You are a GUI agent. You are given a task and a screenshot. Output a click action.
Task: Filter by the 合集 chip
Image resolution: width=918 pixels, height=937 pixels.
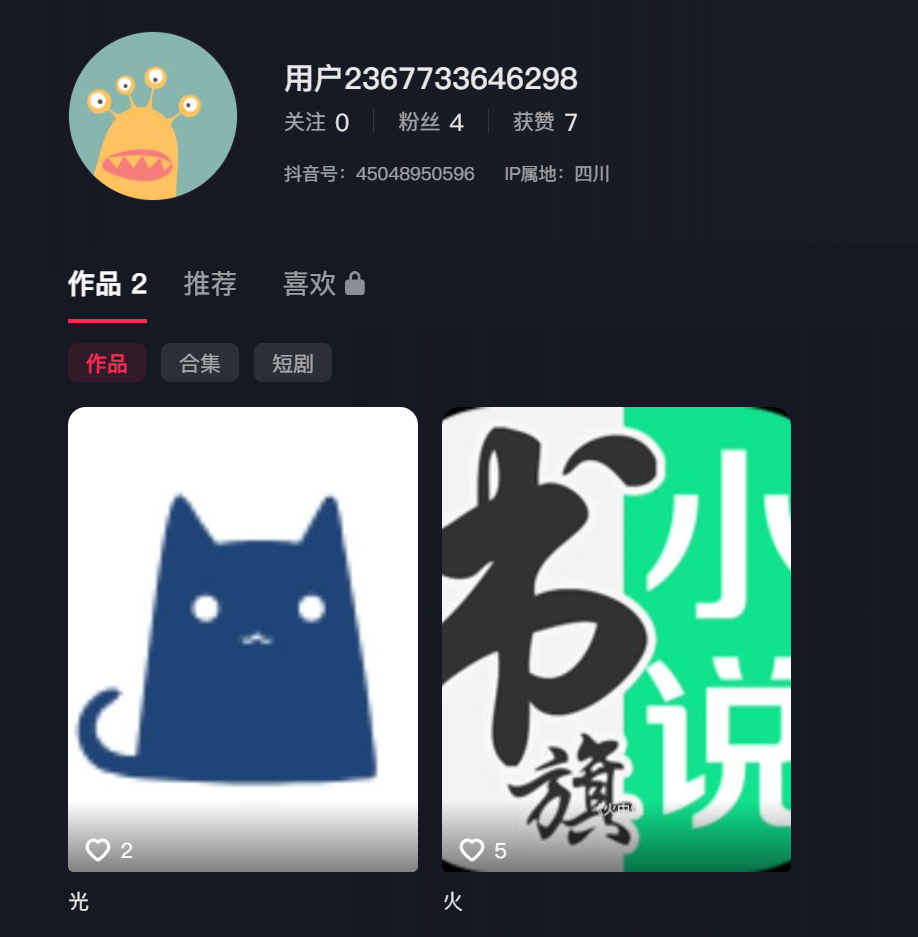coord(200,363)
